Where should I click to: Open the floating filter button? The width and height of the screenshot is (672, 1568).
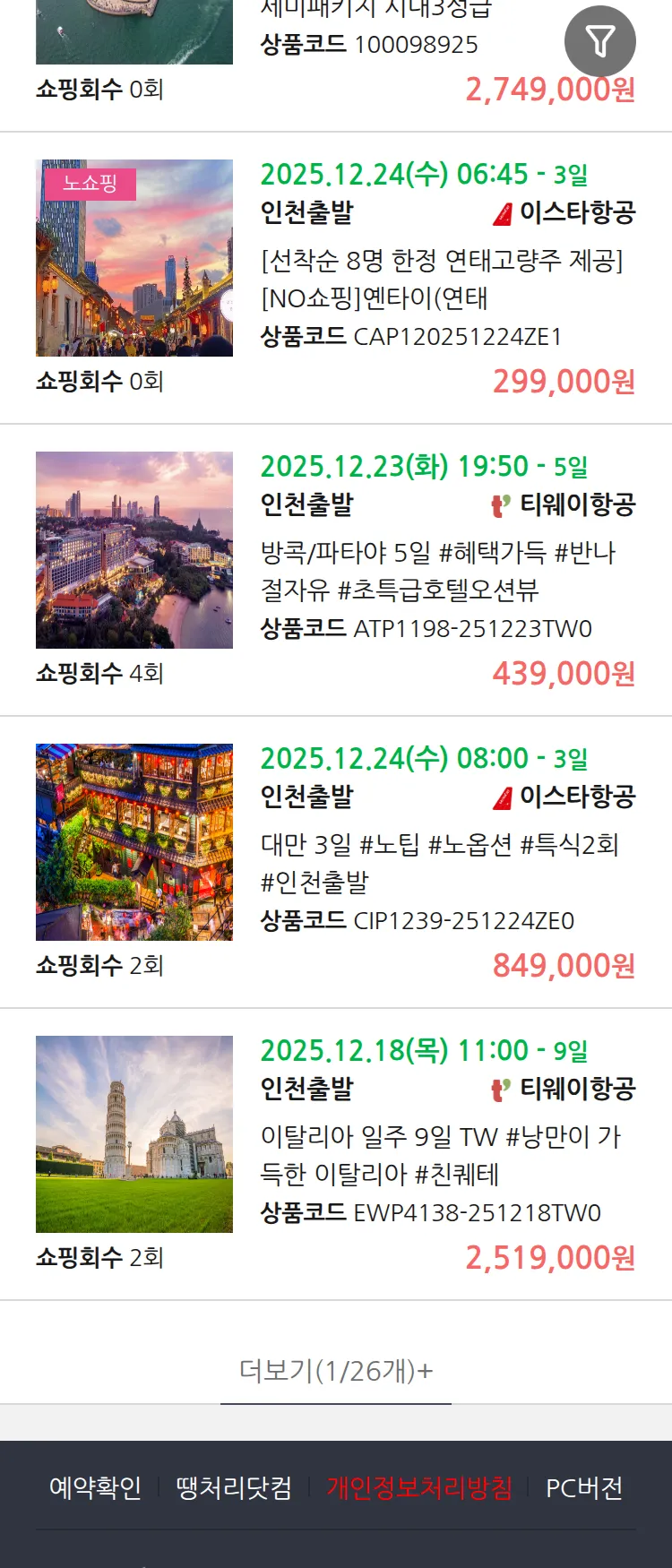tap(599, 41)
